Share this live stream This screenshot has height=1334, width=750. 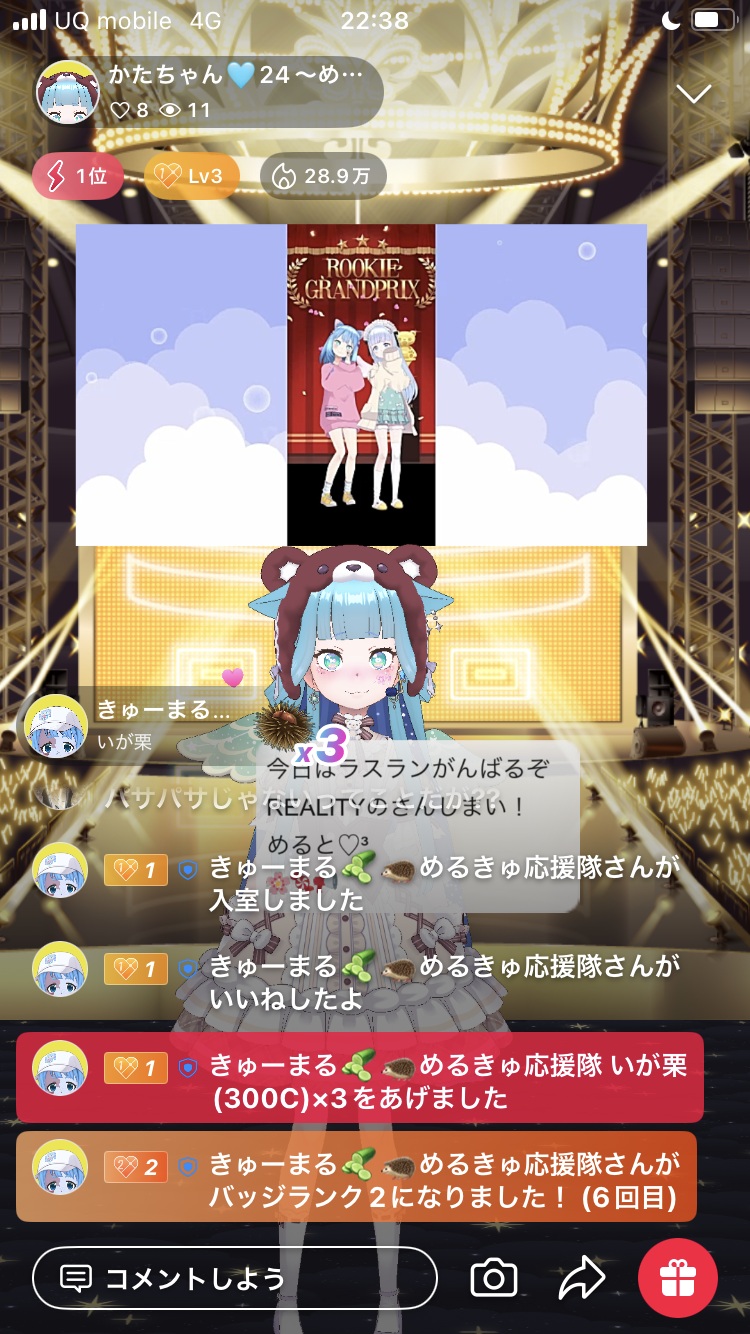click(581, 1277)
